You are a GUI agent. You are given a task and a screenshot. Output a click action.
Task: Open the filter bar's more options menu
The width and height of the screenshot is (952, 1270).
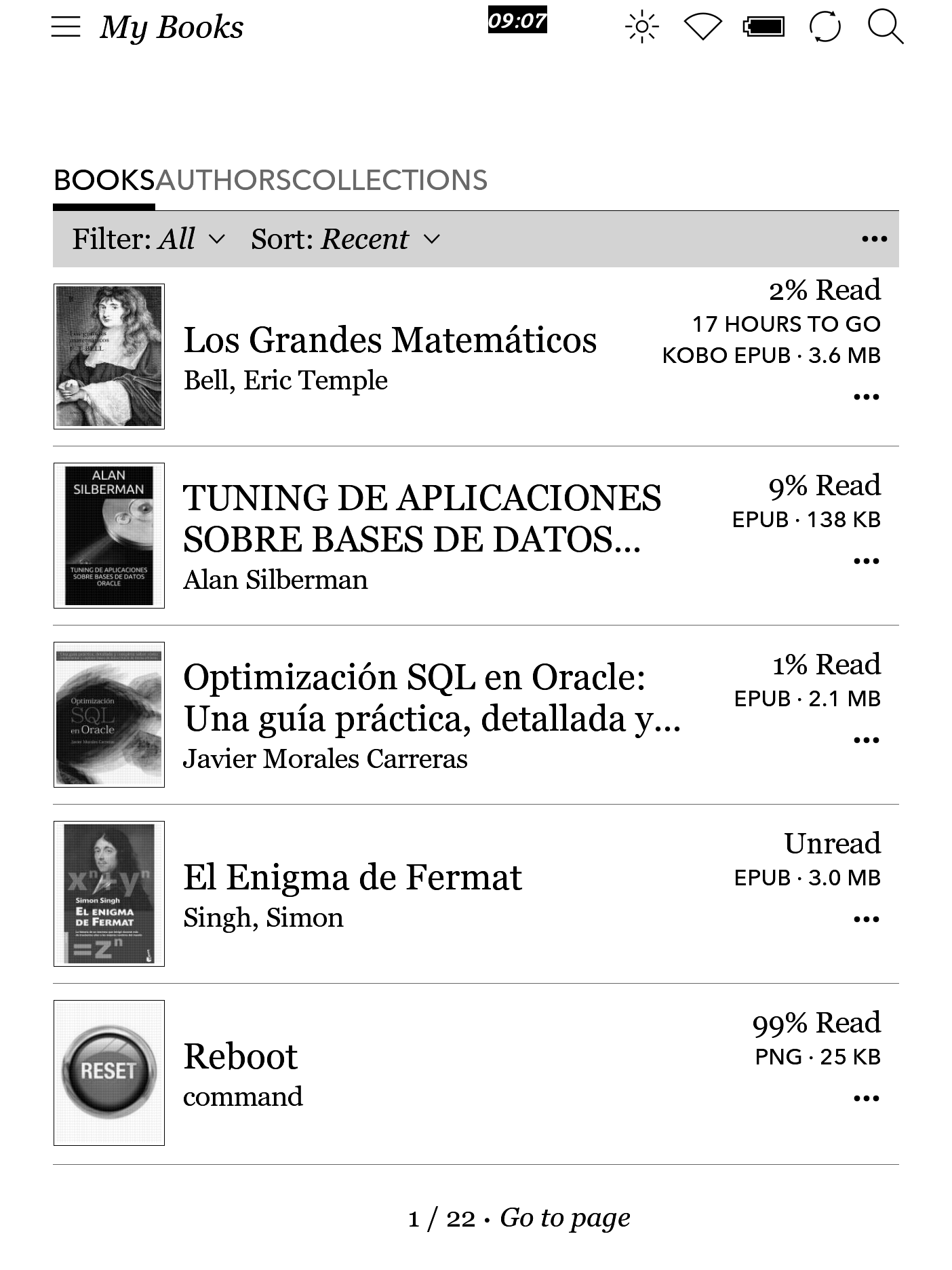point(874,239)
